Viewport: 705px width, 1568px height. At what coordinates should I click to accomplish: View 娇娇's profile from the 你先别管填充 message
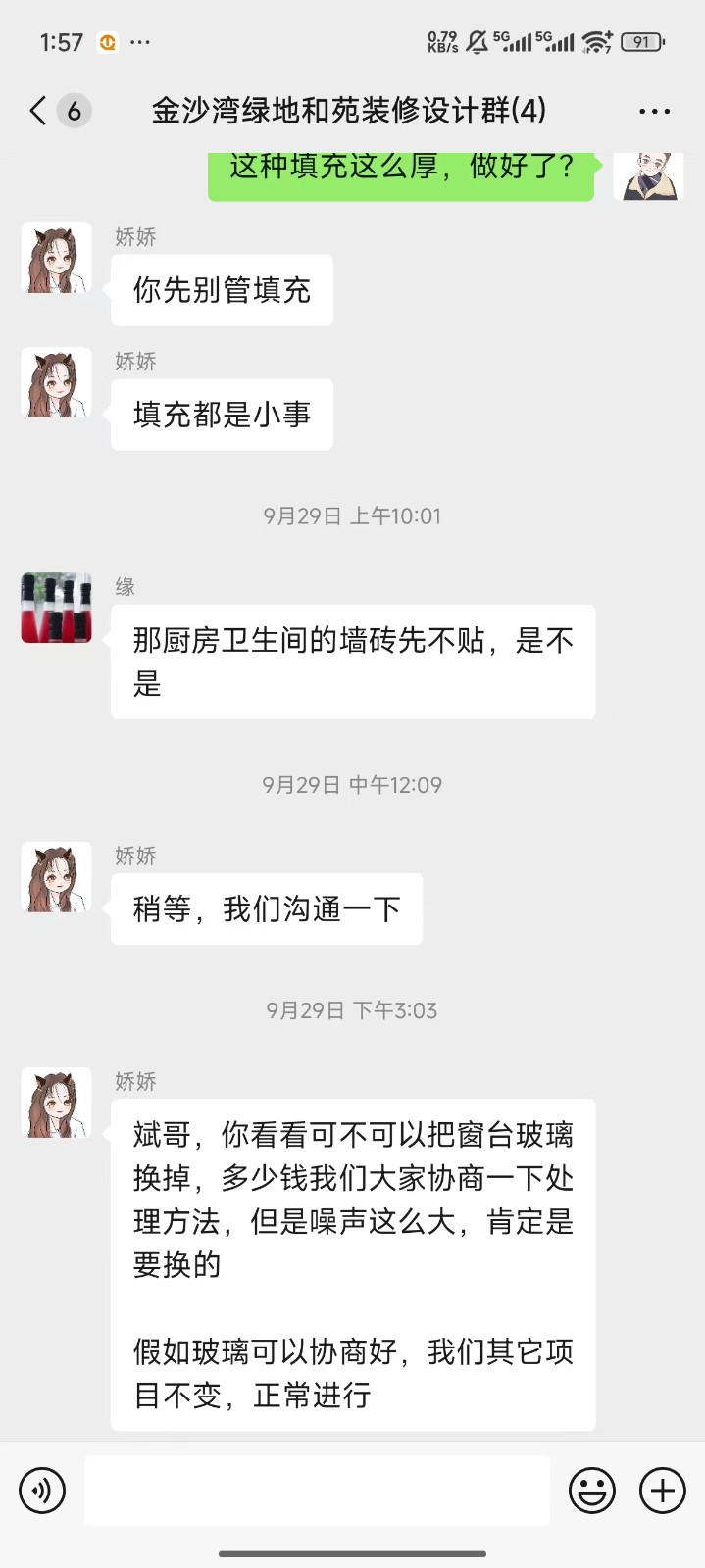pos(56,259)
